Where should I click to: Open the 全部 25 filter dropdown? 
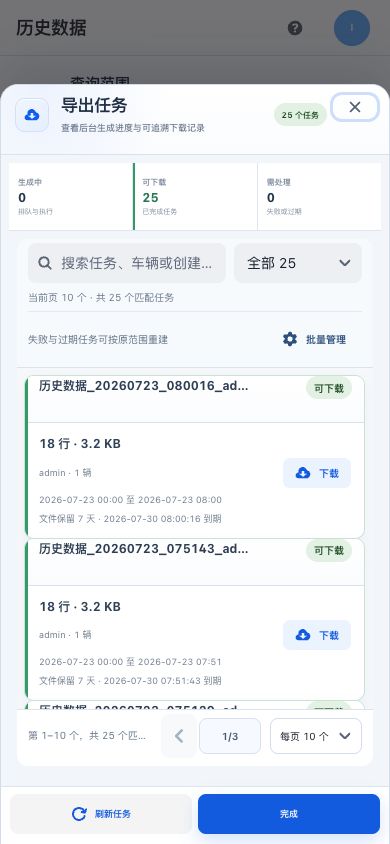pos(297,263)
